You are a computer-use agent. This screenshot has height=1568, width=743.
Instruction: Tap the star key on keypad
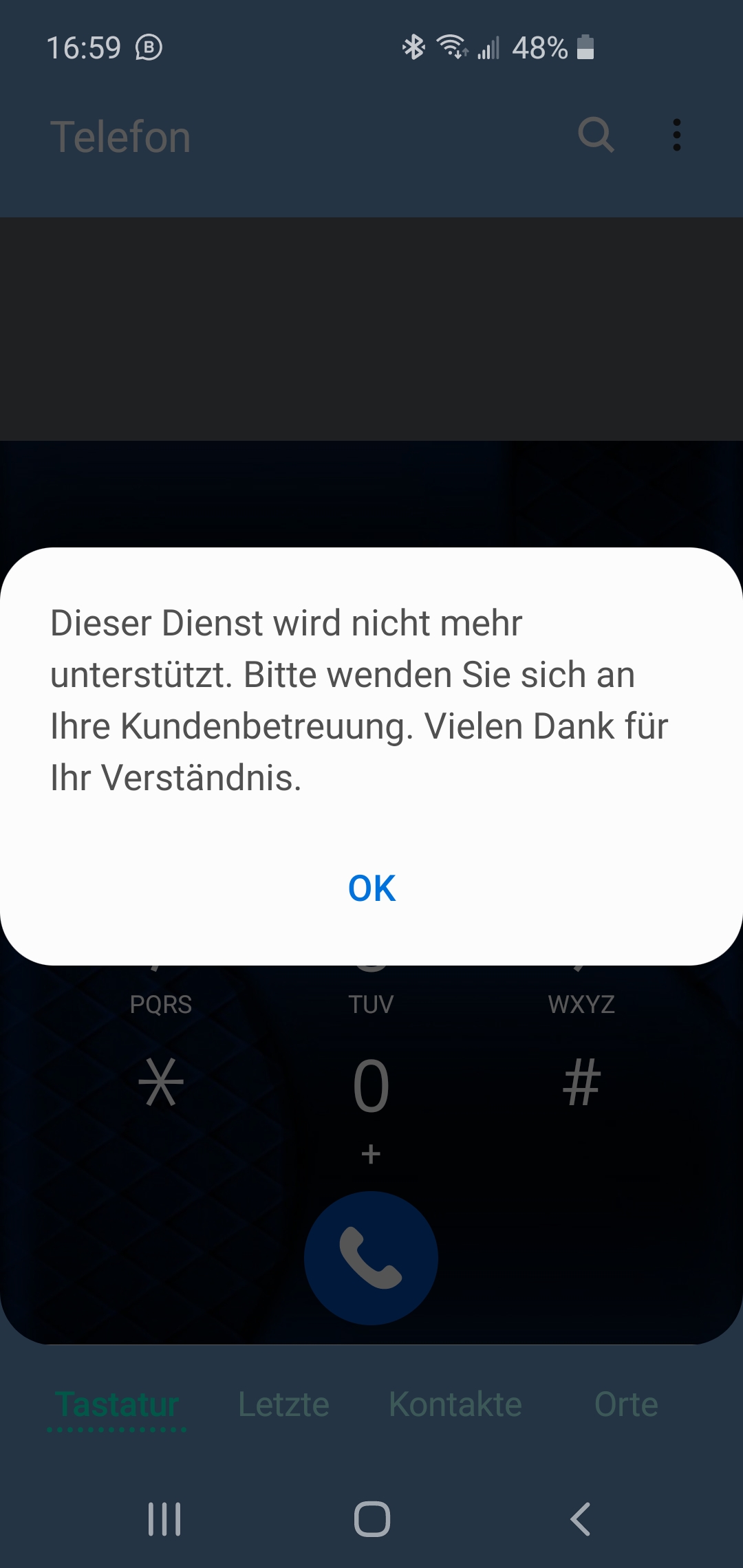(161, 1083)
